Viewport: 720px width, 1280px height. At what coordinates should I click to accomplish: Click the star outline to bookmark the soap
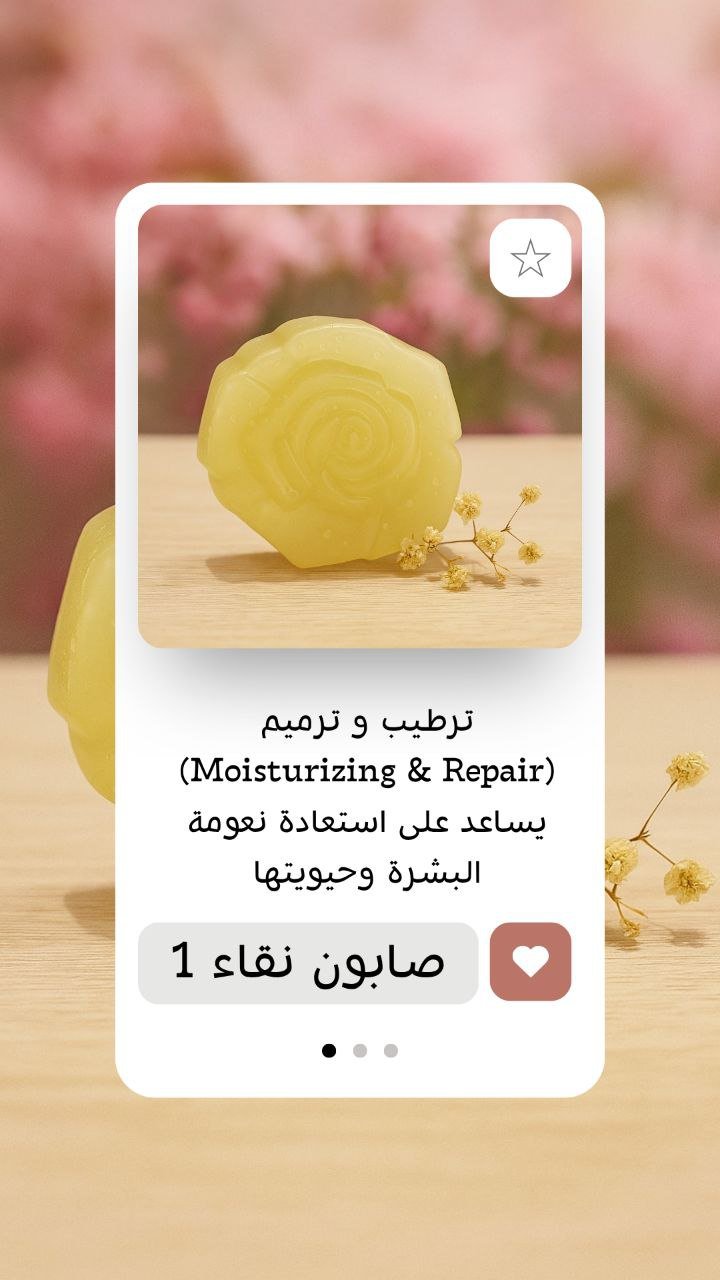[x=533, y=258]
